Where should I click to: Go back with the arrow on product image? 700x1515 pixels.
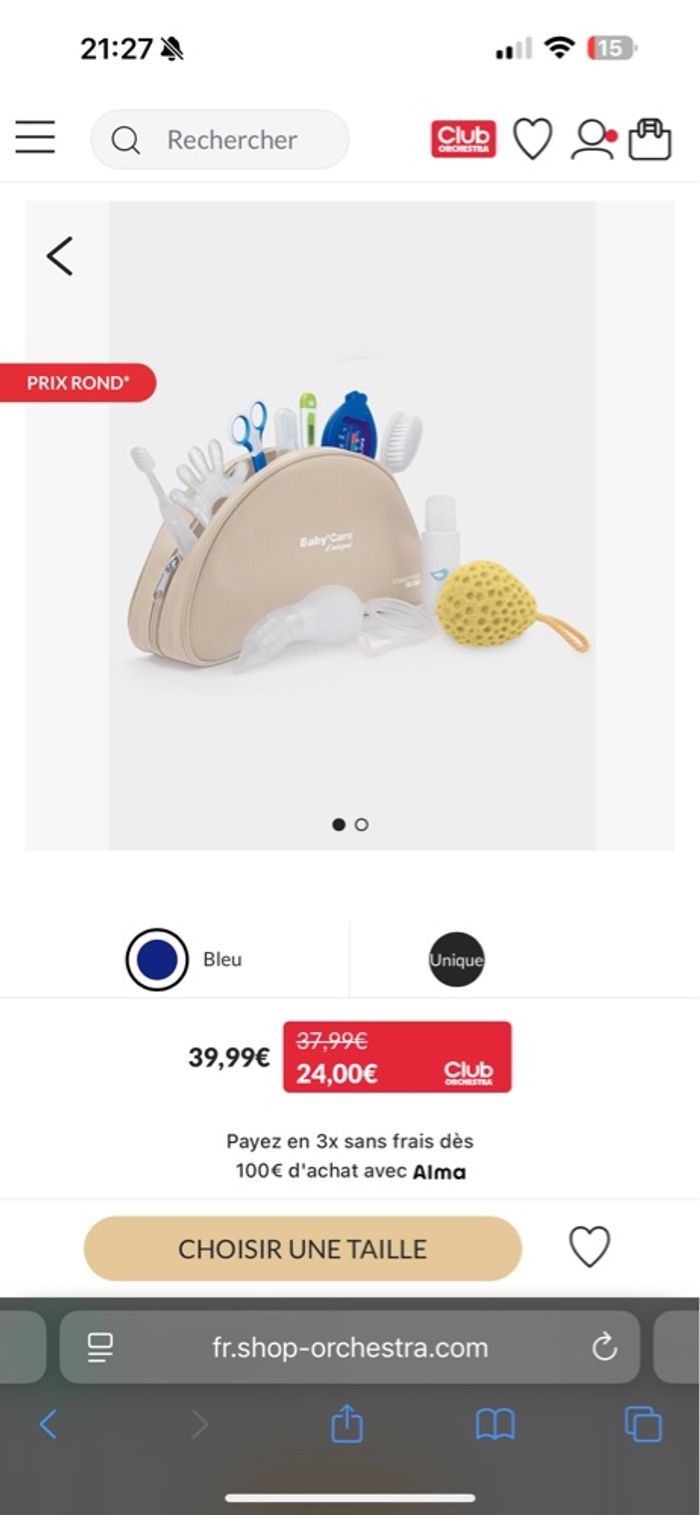60,256
